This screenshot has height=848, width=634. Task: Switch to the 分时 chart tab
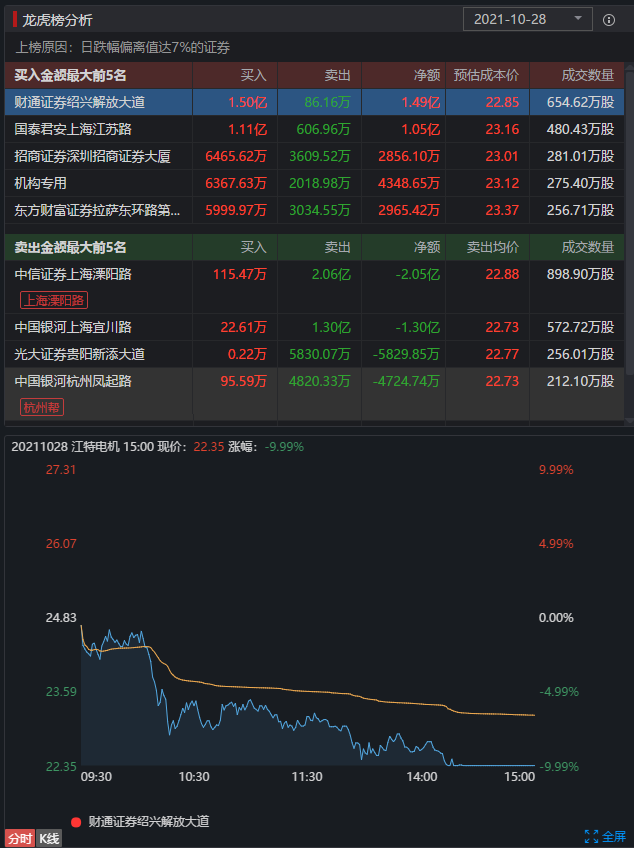click(x=19, y=838)
